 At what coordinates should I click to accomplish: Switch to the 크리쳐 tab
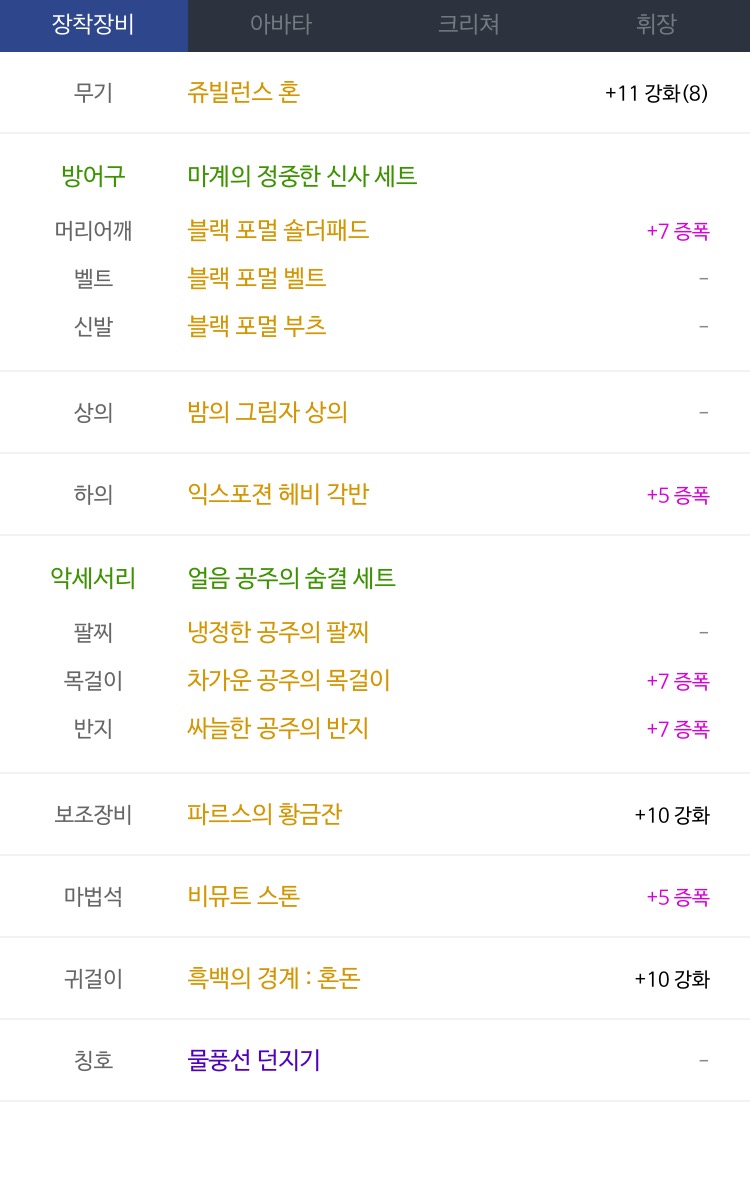click(468, 25)
